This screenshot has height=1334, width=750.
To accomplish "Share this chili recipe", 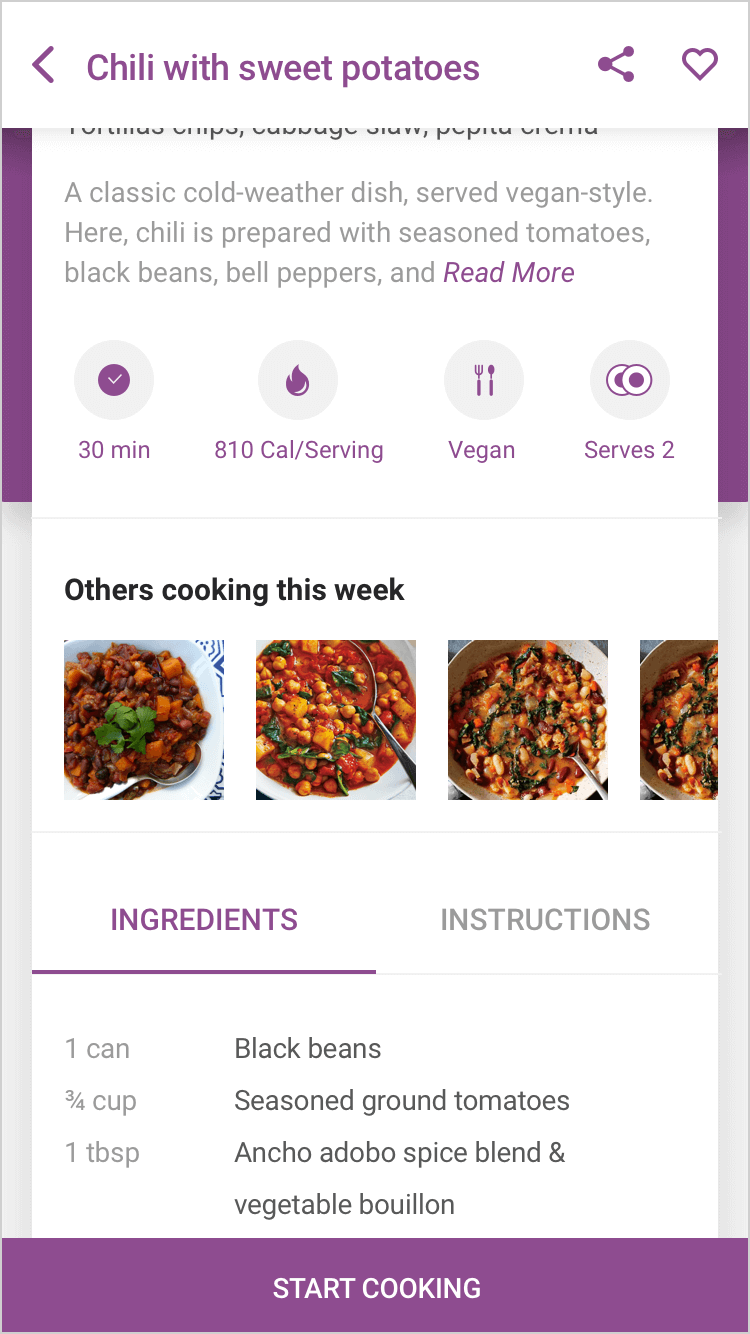I will pyautogui.click(x=616, y=65).
